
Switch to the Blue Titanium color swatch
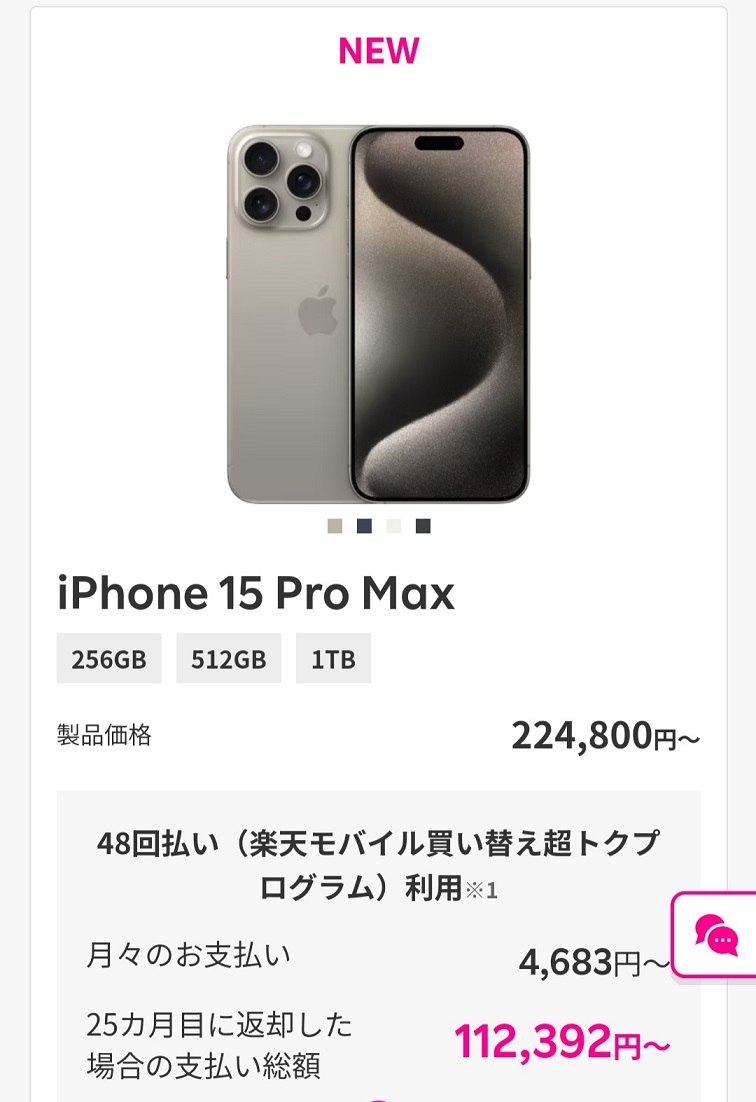[x=364, y=526]
